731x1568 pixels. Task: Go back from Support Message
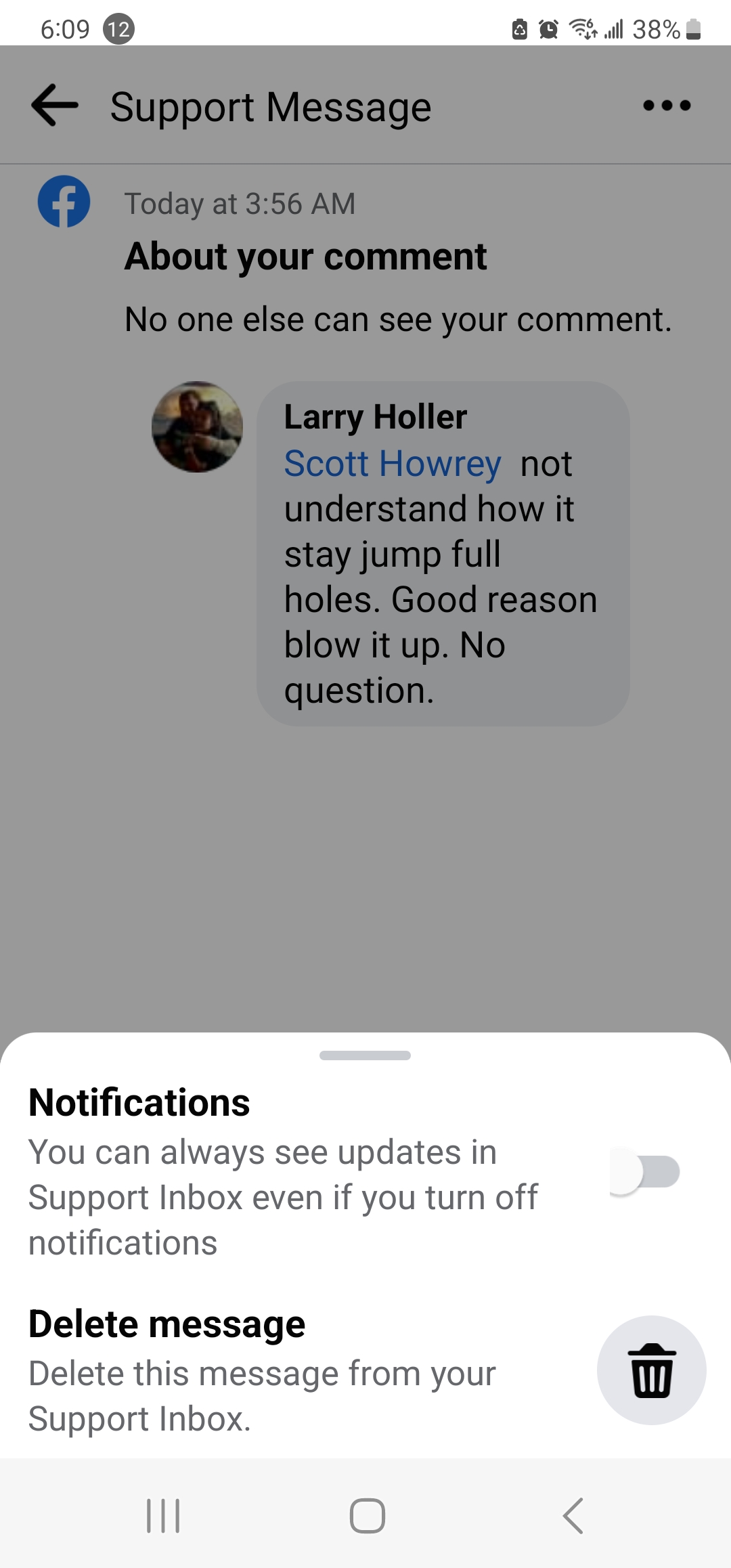click(x=55, y=106)
